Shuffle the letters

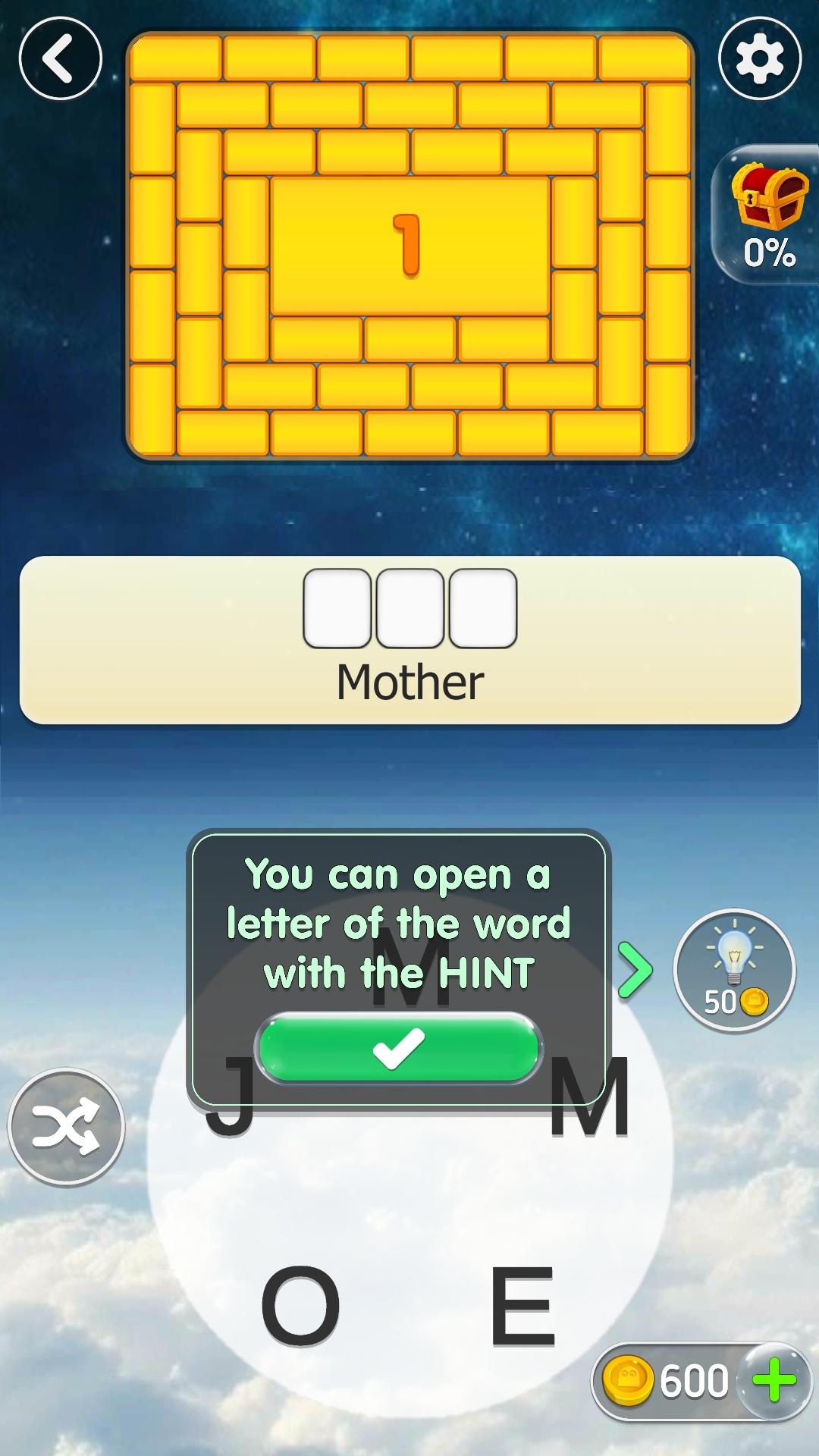66,1127
